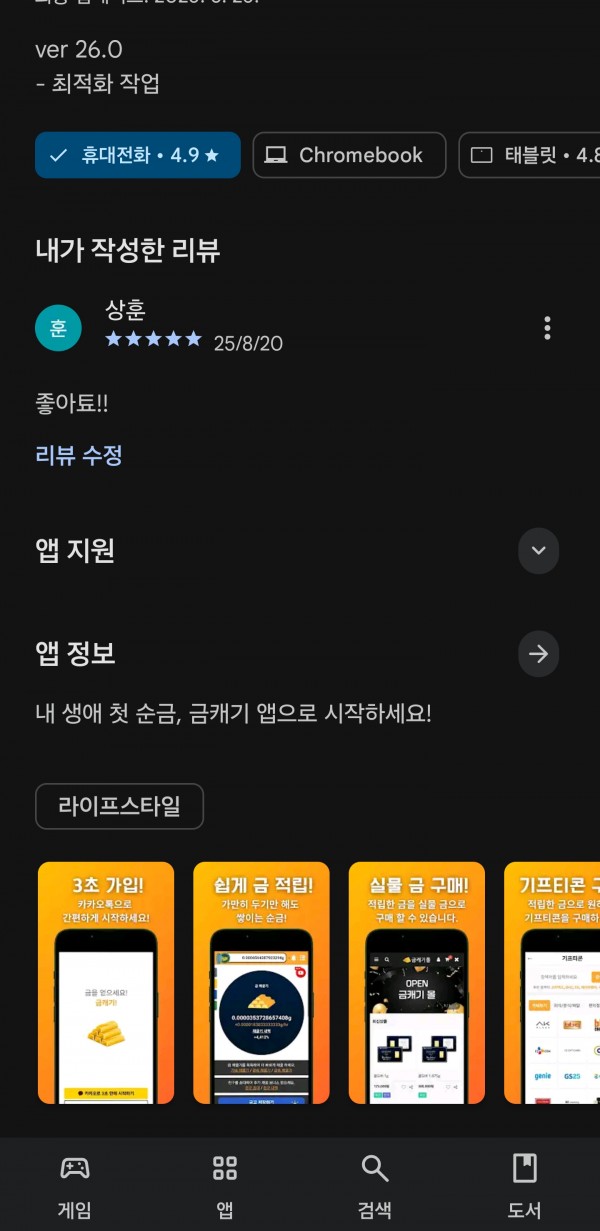Switch to the 검색 tab
This screenshot has height=1231, width=600.
pos(375,1186)
